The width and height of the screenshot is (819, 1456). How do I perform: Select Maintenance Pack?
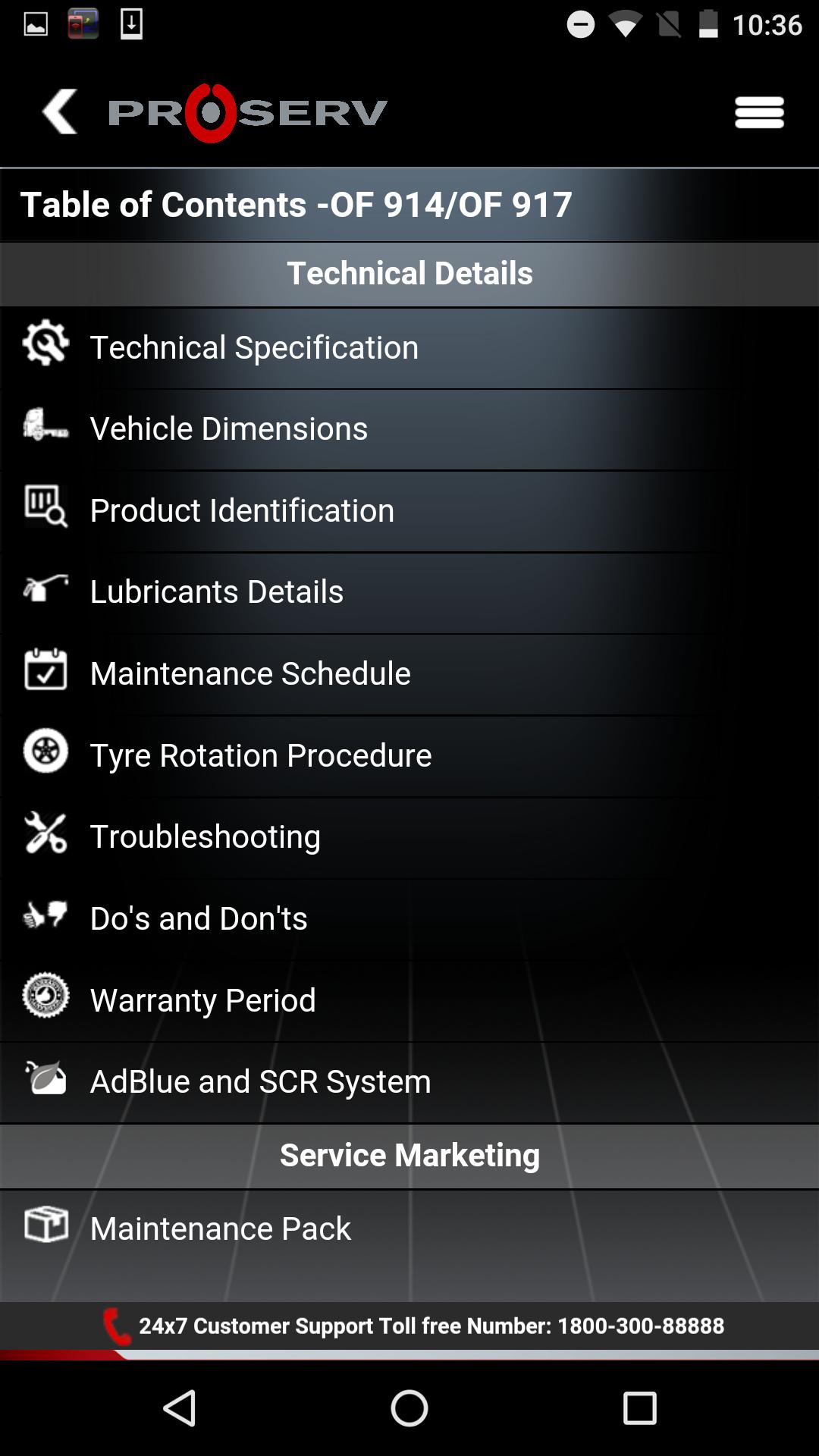tap(221, 1228)
